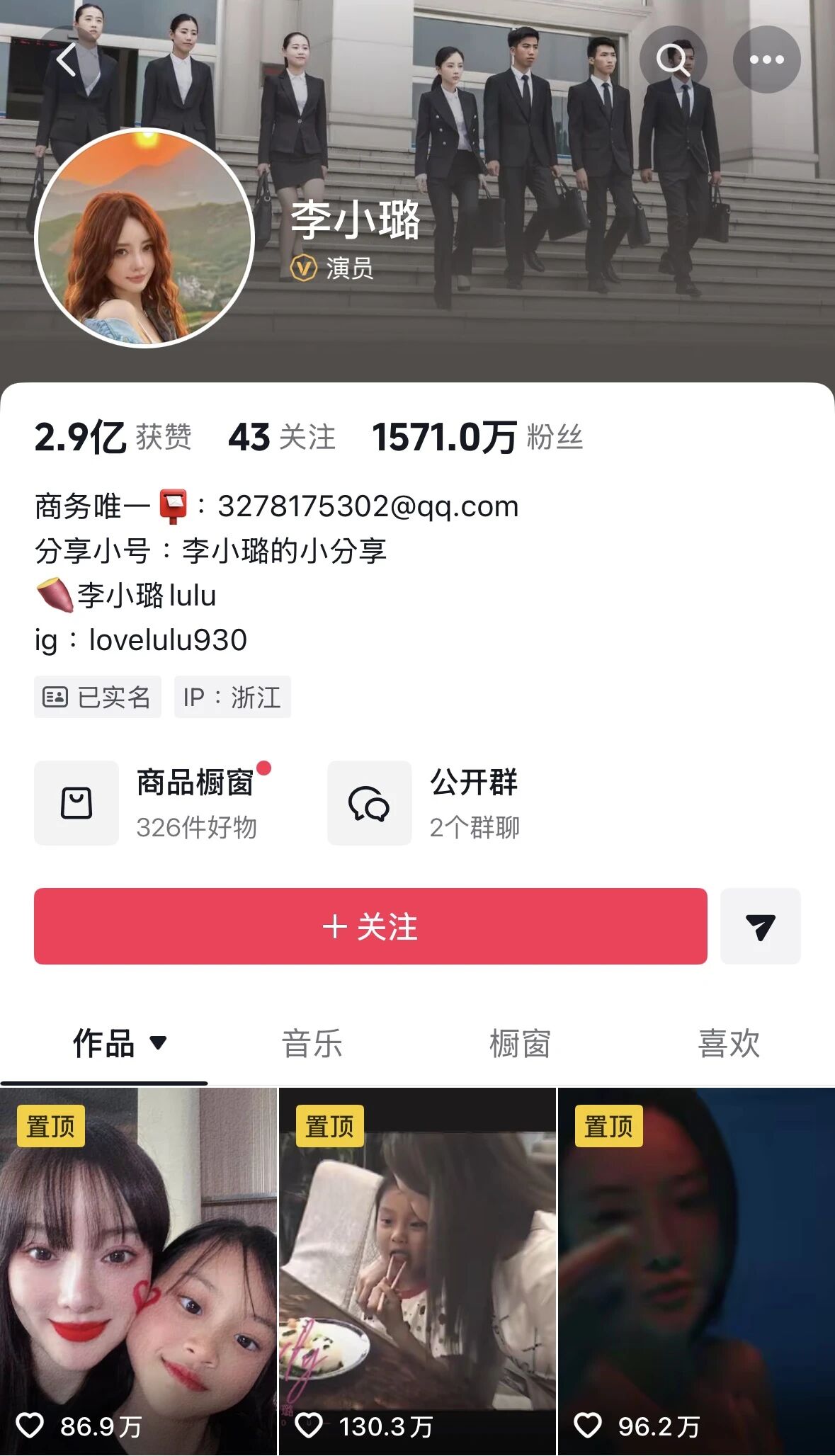Open the search magnifier icon
This screenshot has width=835, height=1456.
point(673,59)
